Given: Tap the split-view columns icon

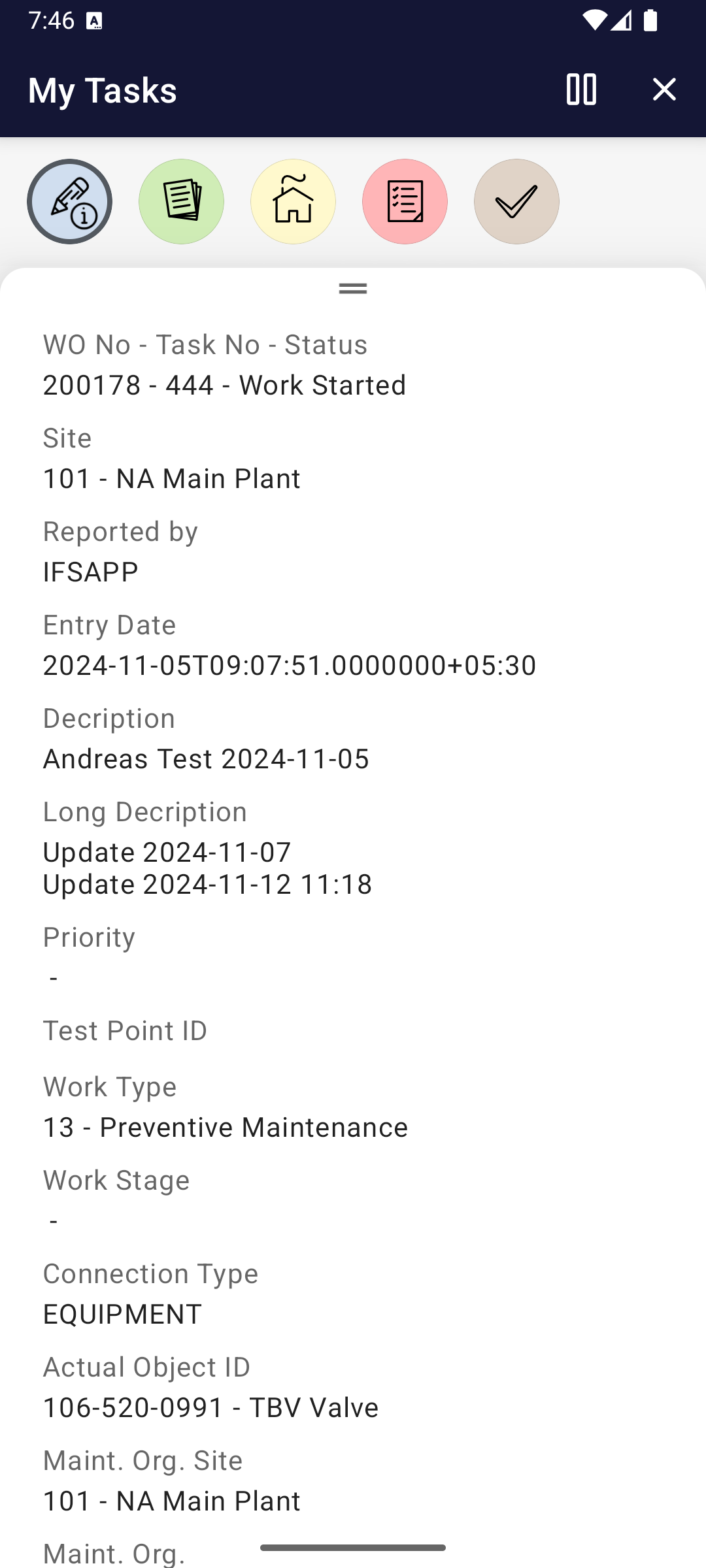Looking at the screenshot, I should [x=581, y=90].
